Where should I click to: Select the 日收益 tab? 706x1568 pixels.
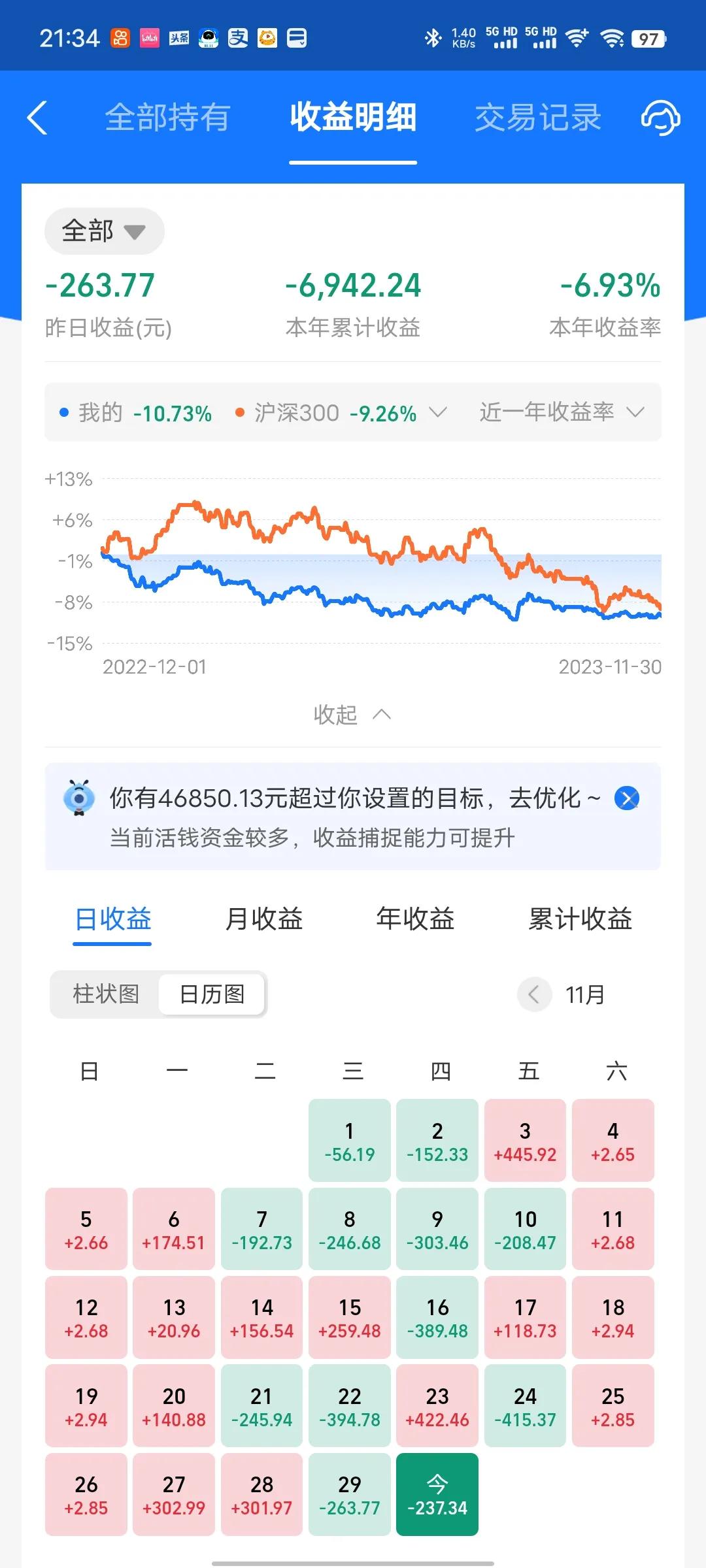(x=112, y=919)
